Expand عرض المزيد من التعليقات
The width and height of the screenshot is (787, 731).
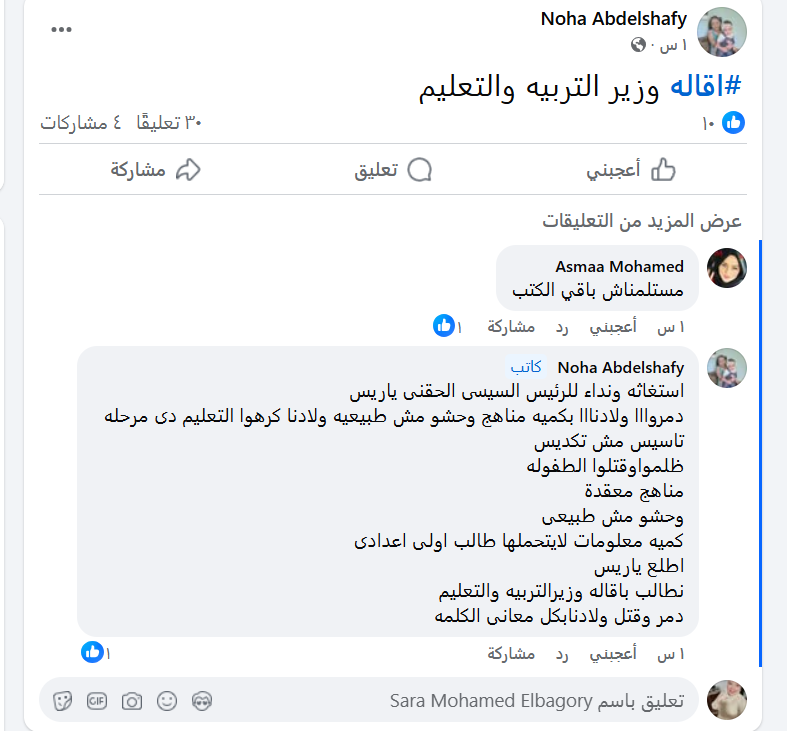(642, 221)
